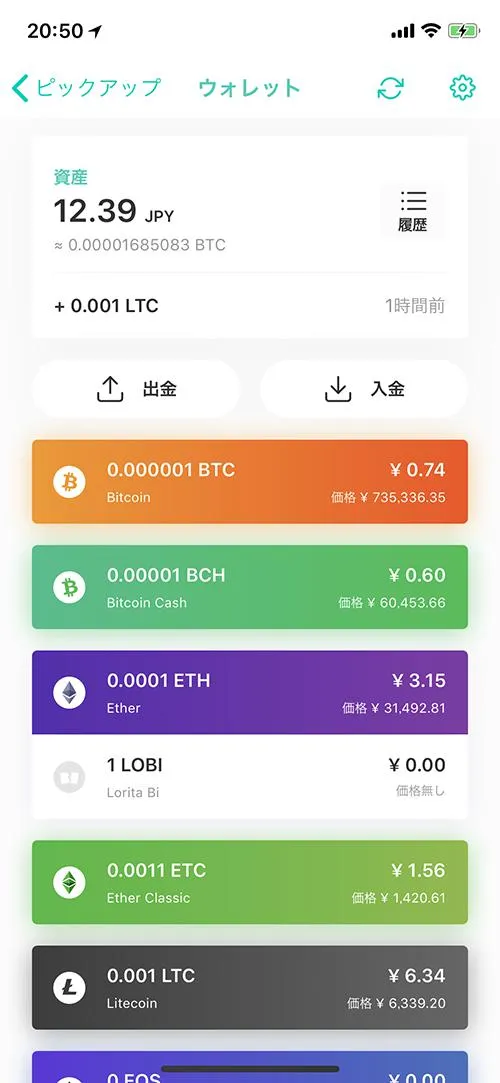This screenshot has width=500, height=1083.
Task: View the recent + 0.001 LTC transaction
Action: 250,305
